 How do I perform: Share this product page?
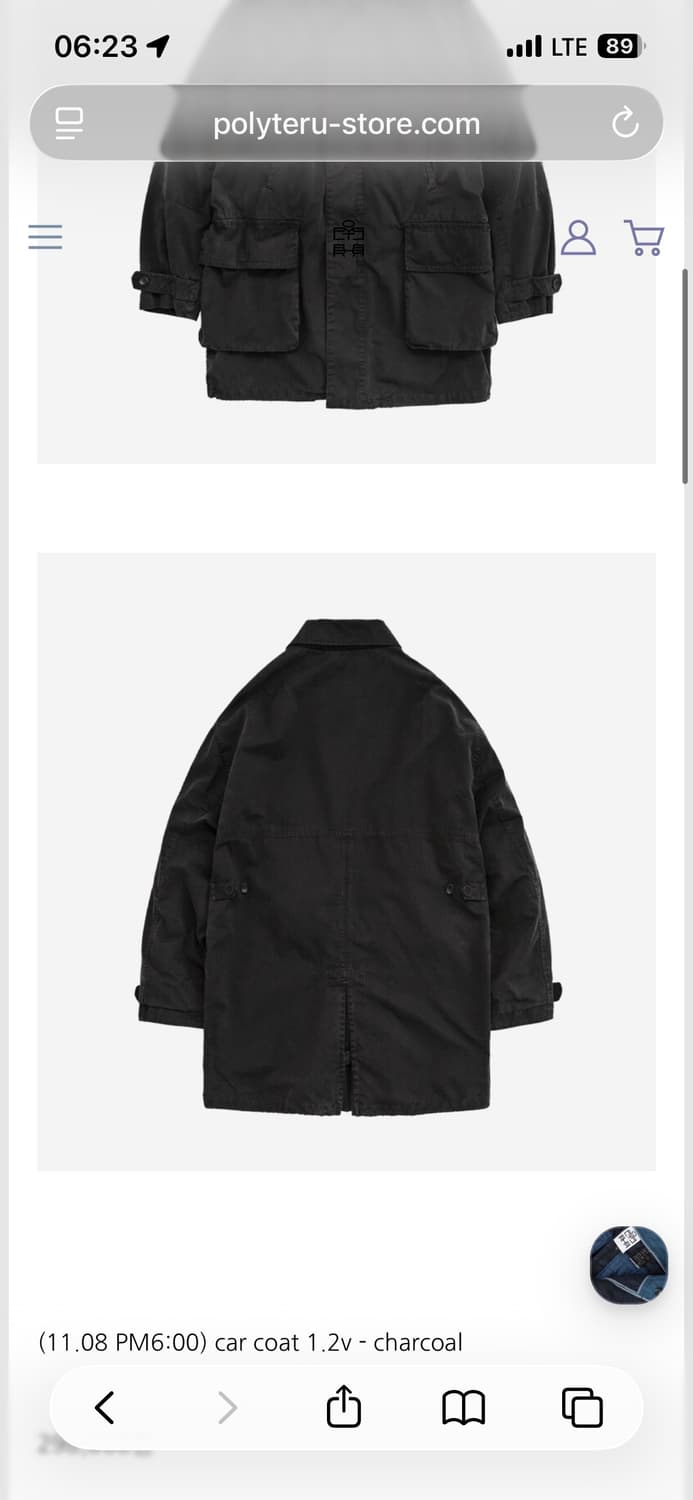[343, 1408]
